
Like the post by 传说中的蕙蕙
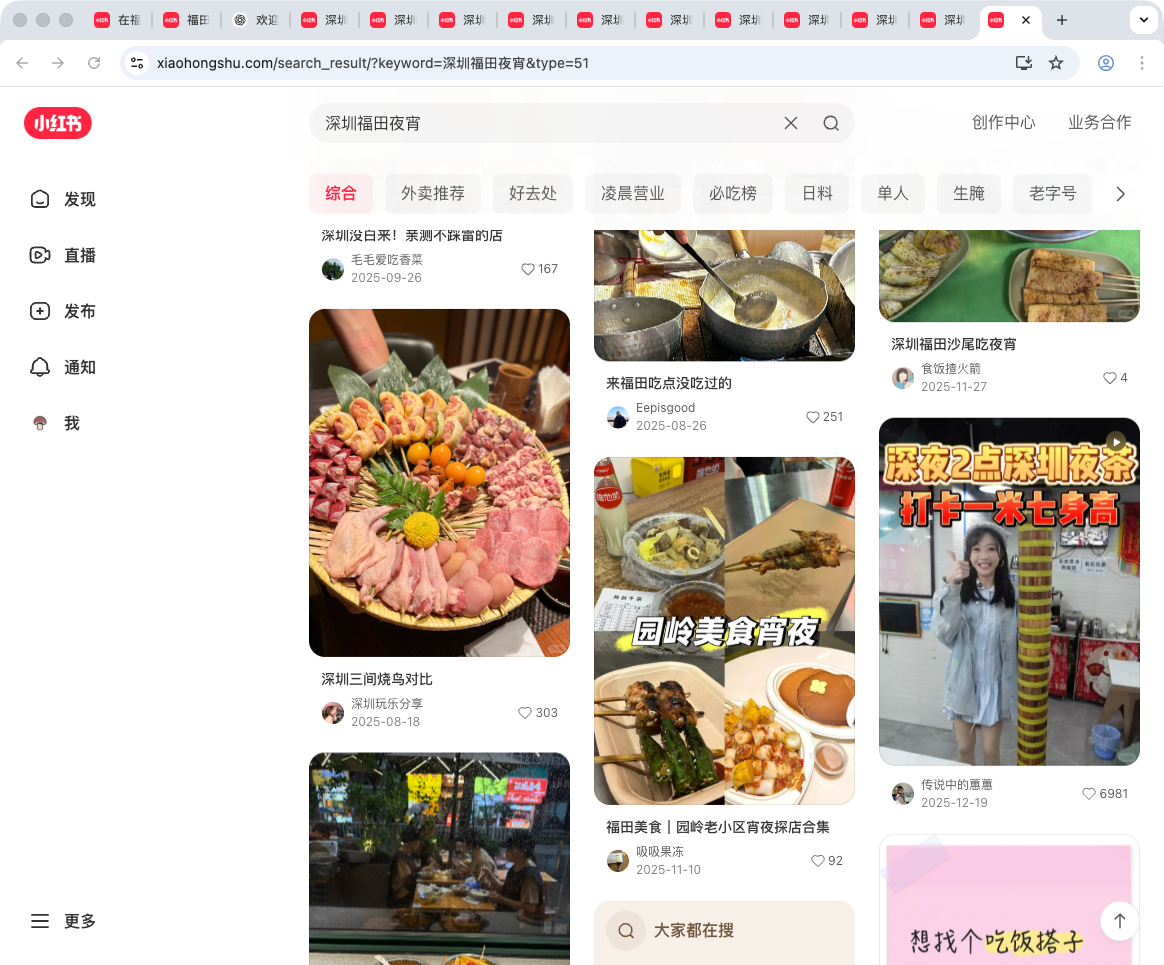(1089, 794)
